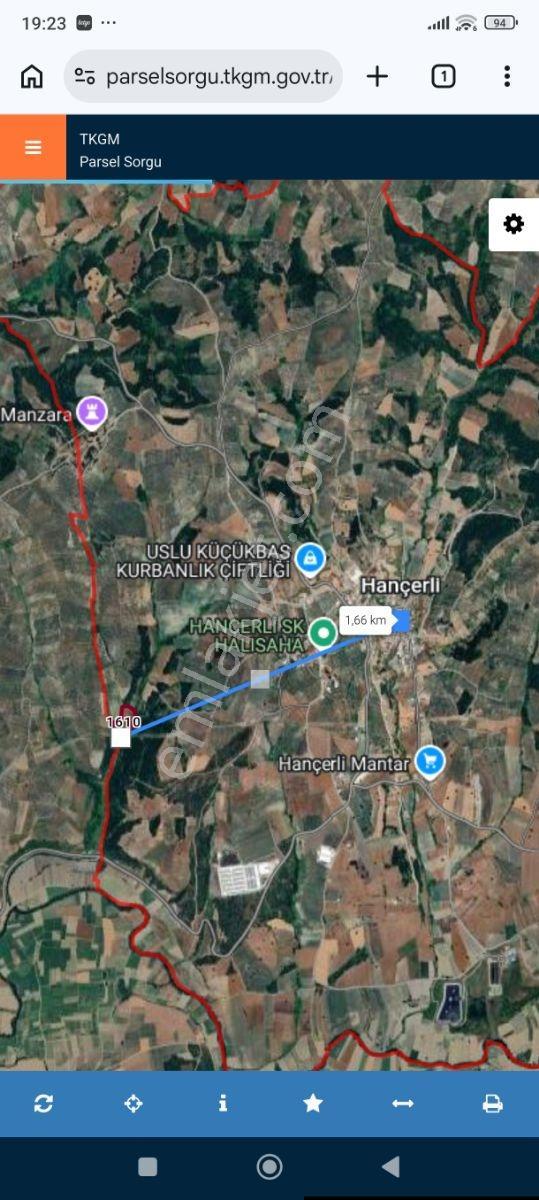Open the info tool

click(222, 1103)
